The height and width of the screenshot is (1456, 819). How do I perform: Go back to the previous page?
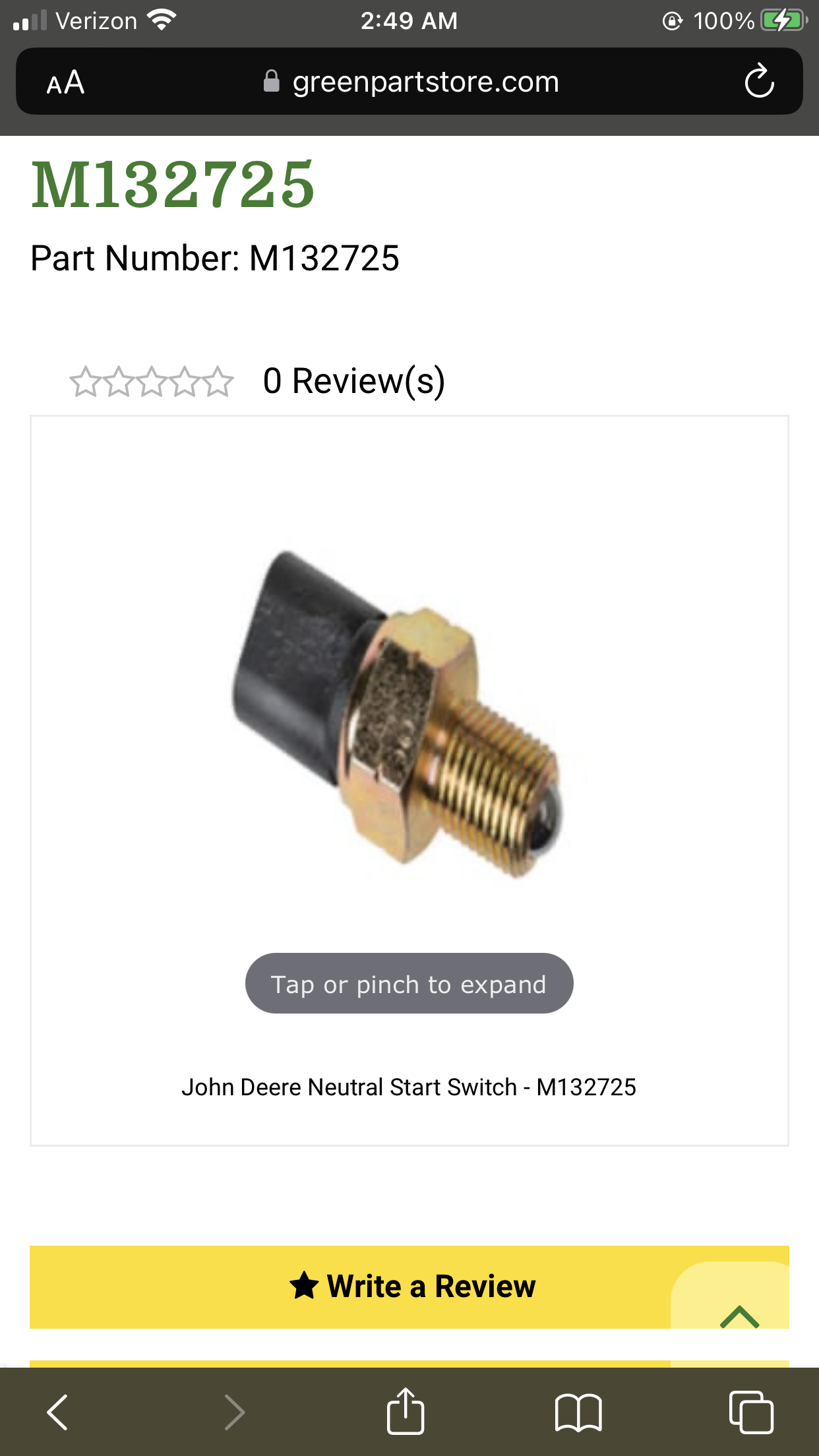tap(58, 1412)
